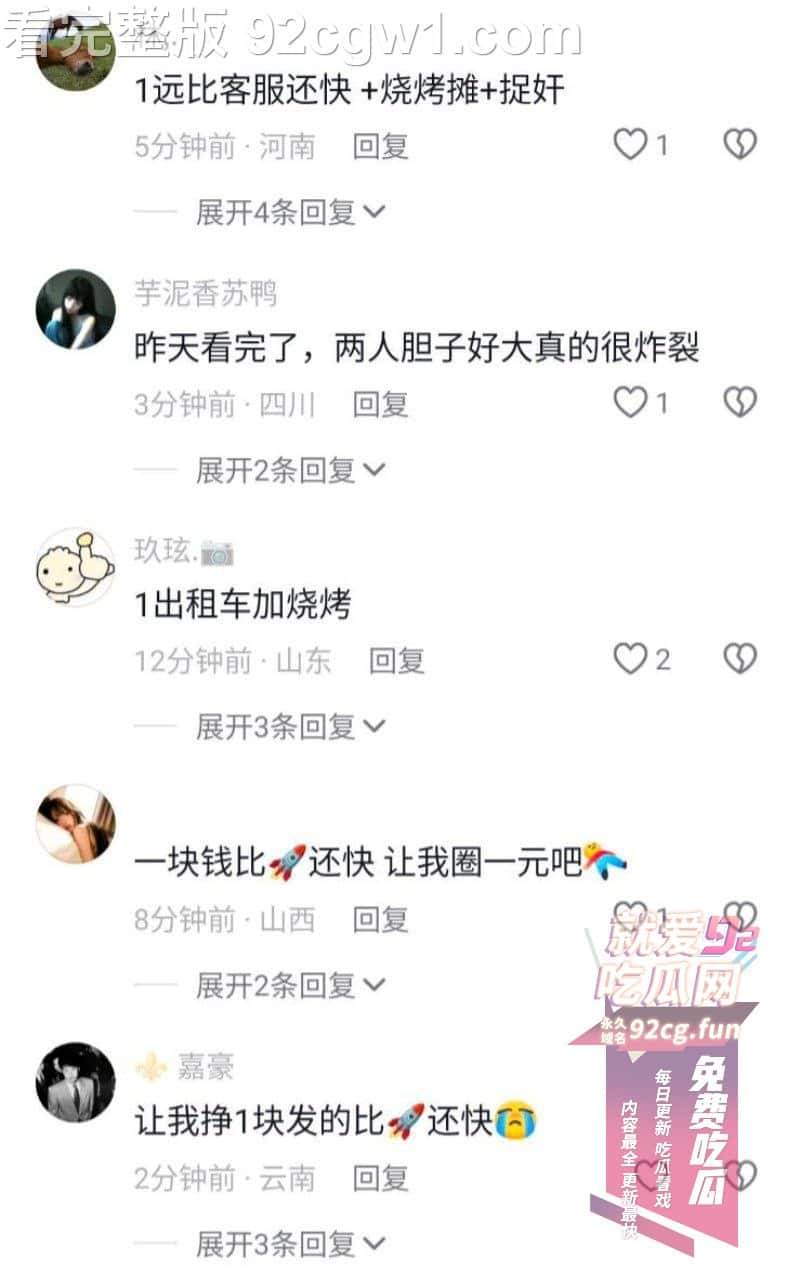Expand 展开2条回复 under the 山西 comment
This screenshot has height=1276, width=800.
pyautogui.click(x=290, y=985)
